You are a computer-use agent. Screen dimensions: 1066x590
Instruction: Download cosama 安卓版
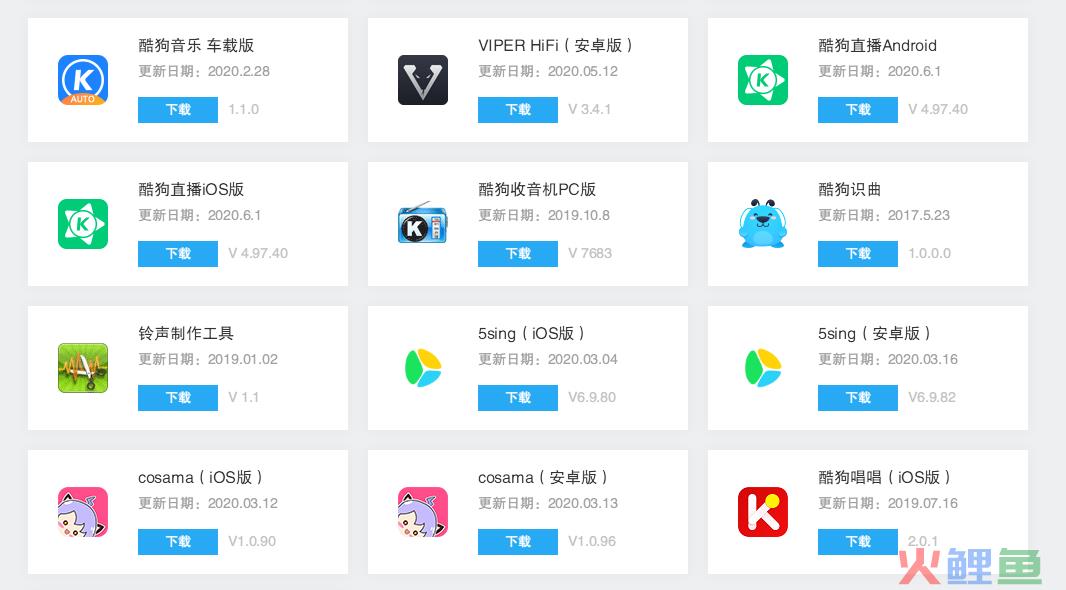(518, 542)
